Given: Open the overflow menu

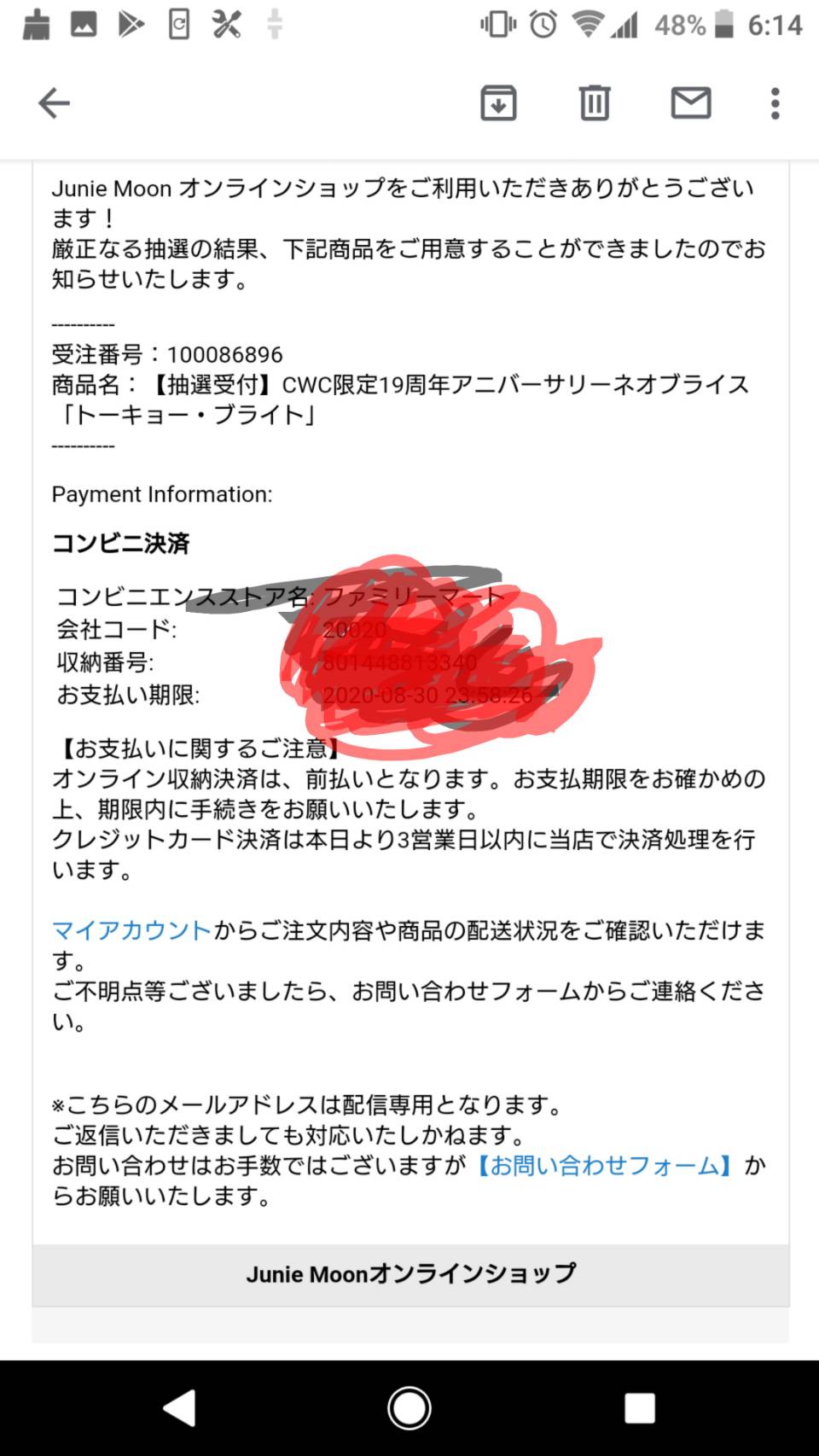Looking at the screenshot, I should [x=775, y=103].
